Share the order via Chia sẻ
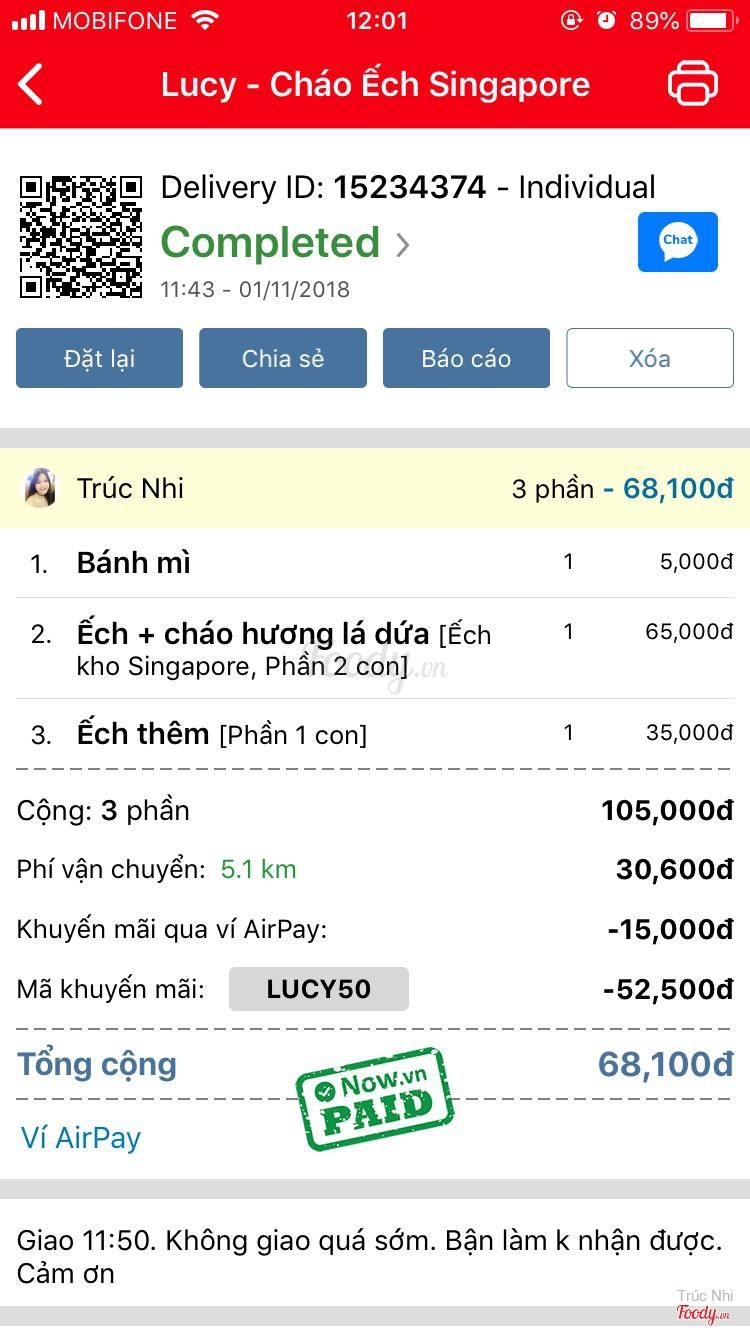The width and height of the screenshot is (750, 1334). tap(283, 358)
